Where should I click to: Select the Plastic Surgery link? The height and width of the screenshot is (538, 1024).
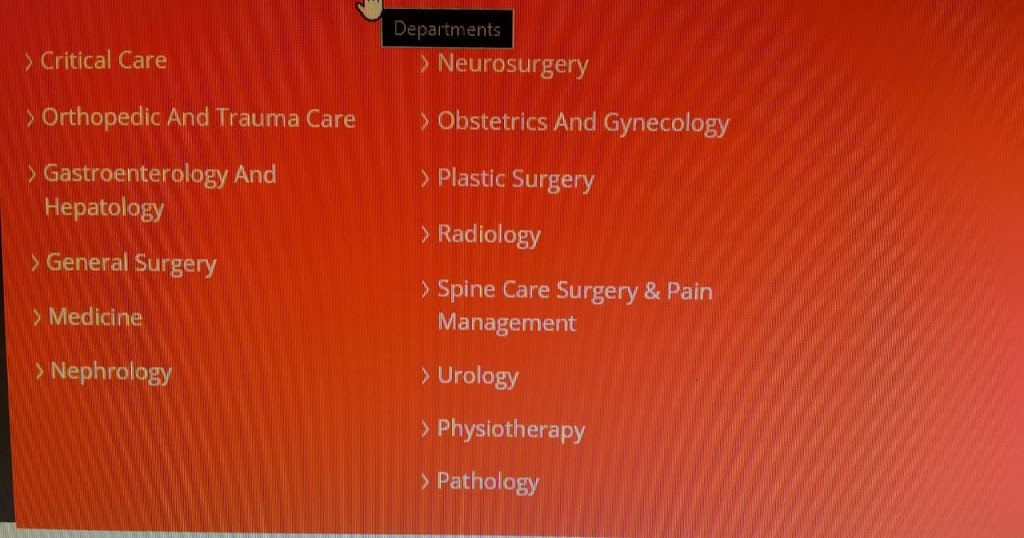click(x=515, y=180)
